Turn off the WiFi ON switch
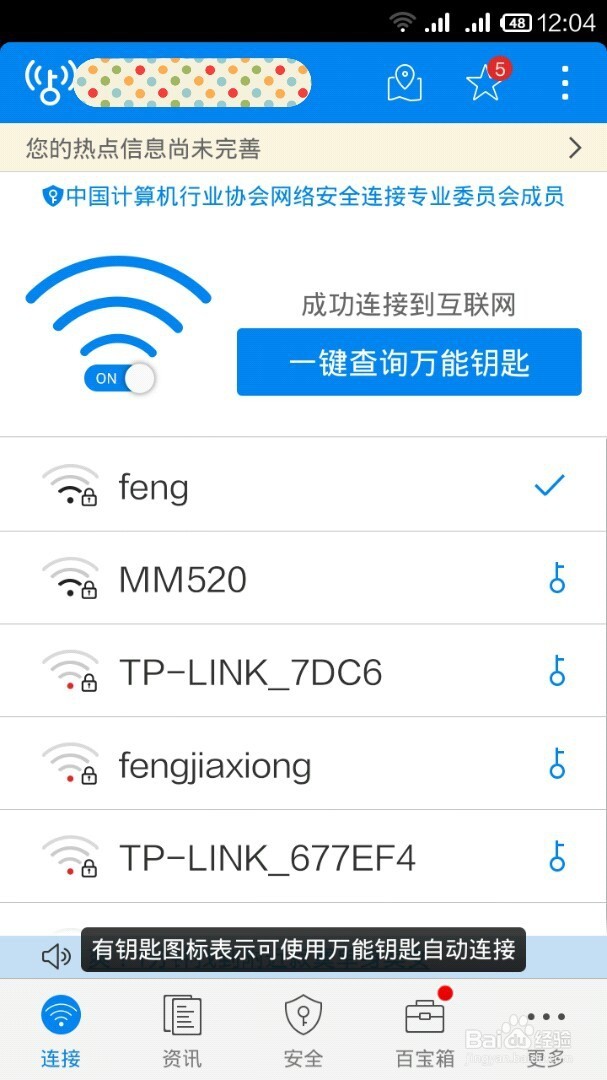The height and width of the screenshot is (1080, 607). [119, 379]
